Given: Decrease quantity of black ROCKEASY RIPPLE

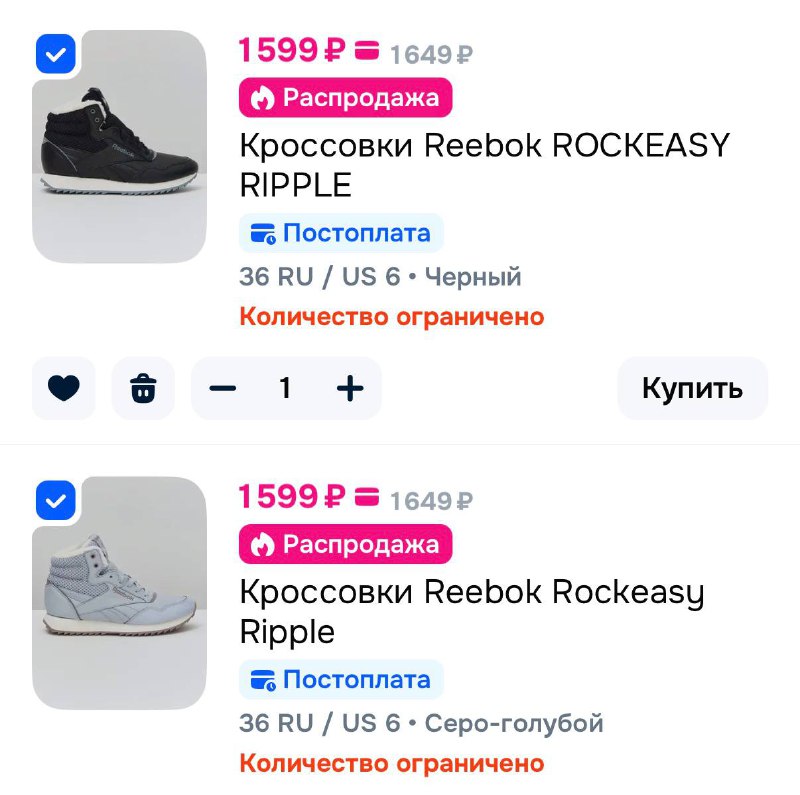Looking at the screenshot, I should pos(223,388).
